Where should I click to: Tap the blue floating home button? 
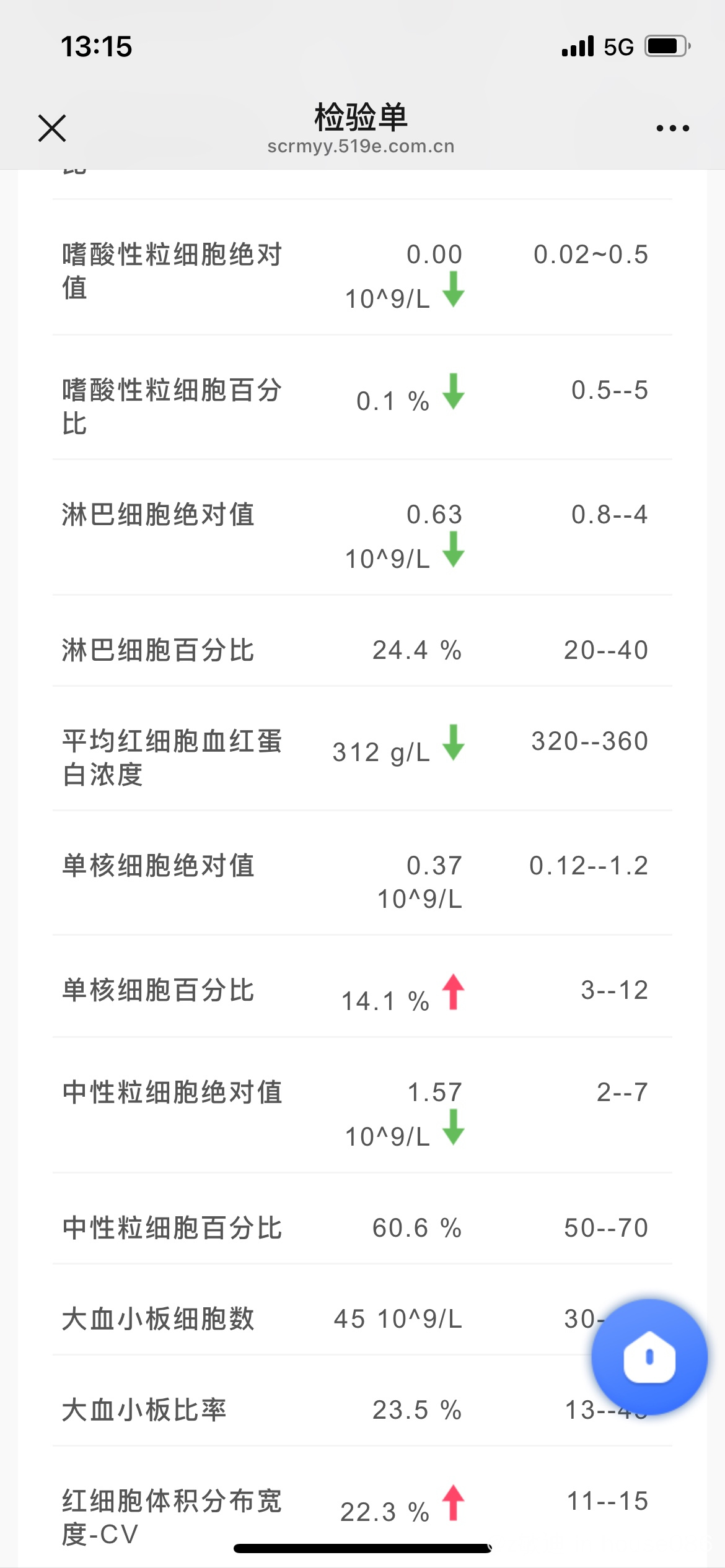tap(649, 1356)
